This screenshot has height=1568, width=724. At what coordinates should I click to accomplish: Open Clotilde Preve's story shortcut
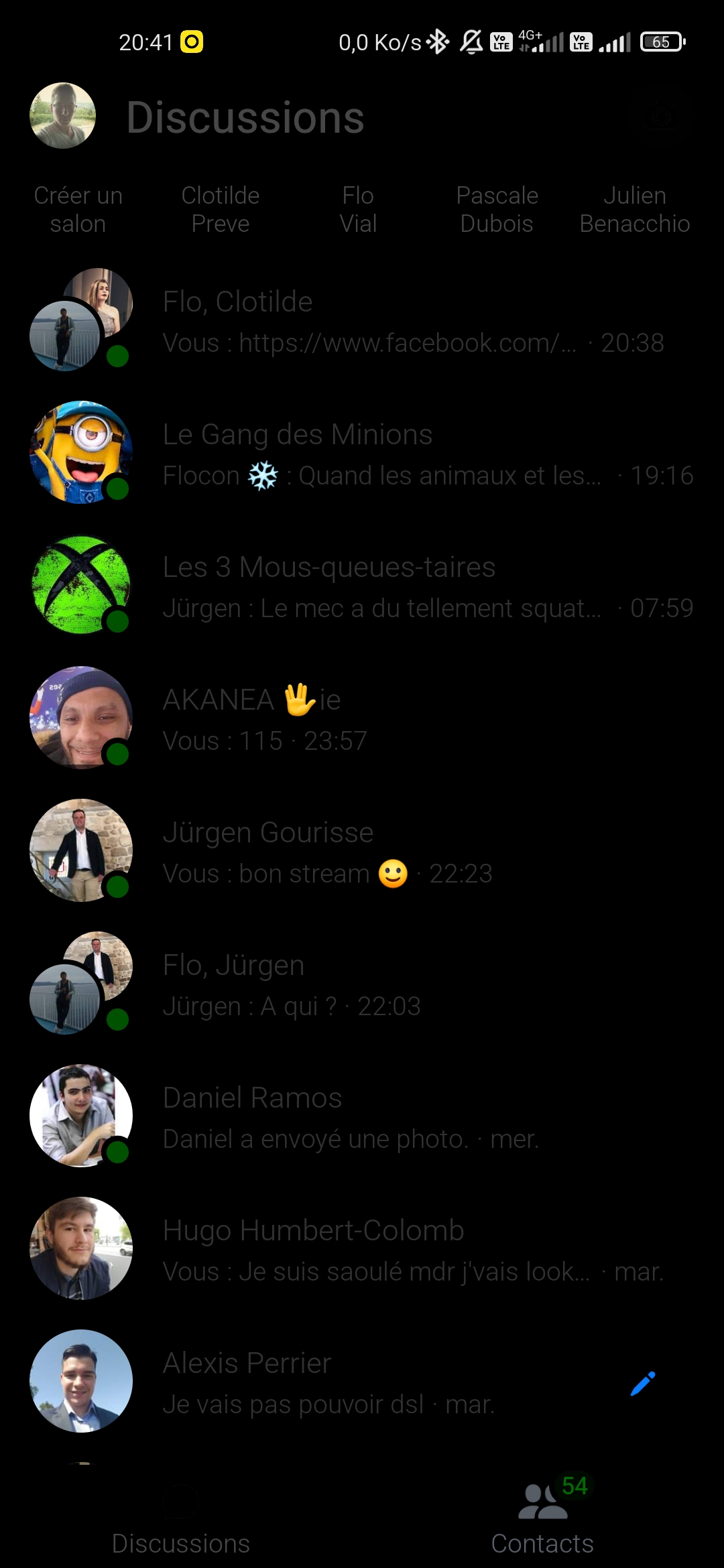pos(221,210)
